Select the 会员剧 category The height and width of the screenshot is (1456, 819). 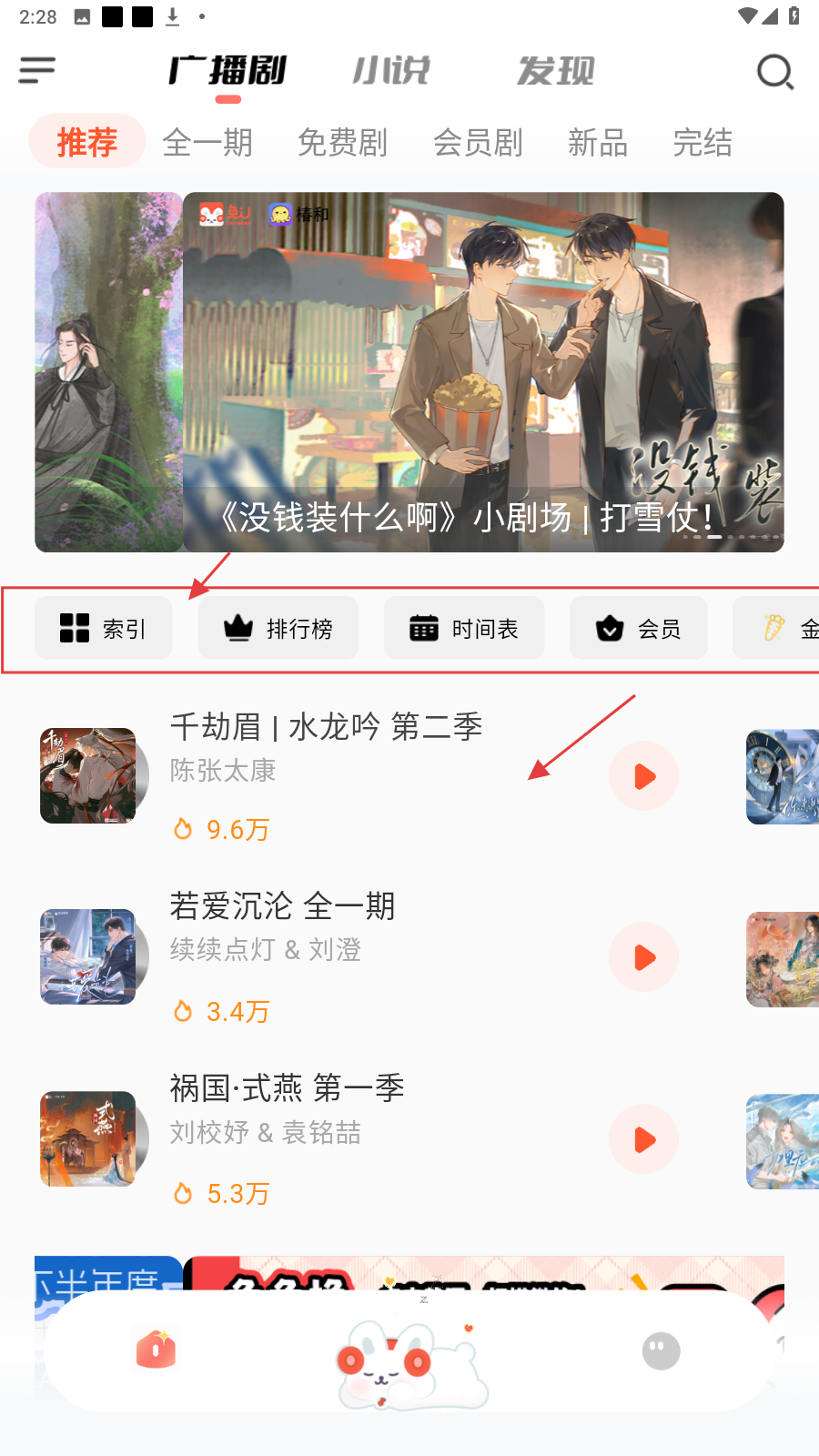[x=478, y=143]
